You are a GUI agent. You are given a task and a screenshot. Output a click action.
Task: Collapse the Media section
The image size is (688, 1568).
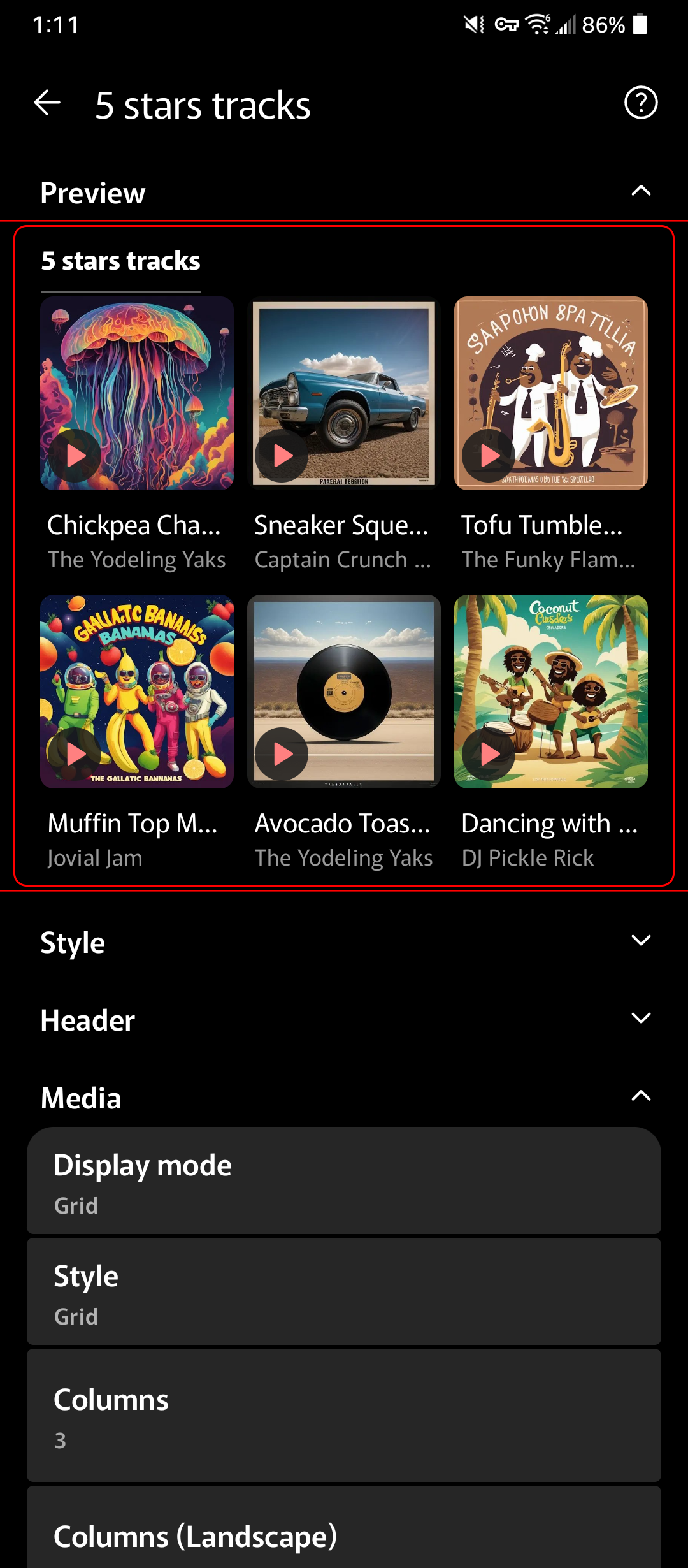[x=640, y=1096]
